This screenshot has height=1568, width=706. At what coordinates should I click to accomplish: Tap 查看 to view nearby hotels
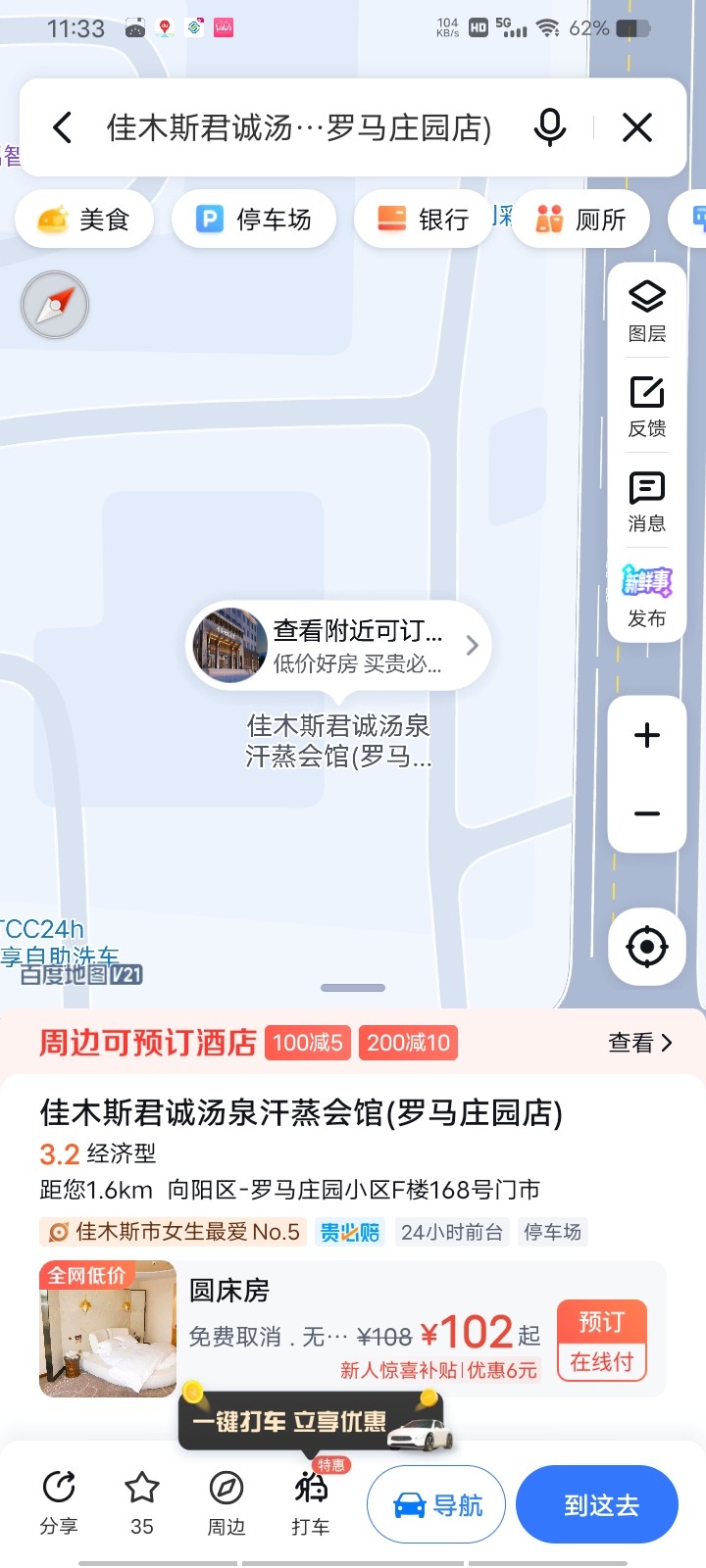639,1043
